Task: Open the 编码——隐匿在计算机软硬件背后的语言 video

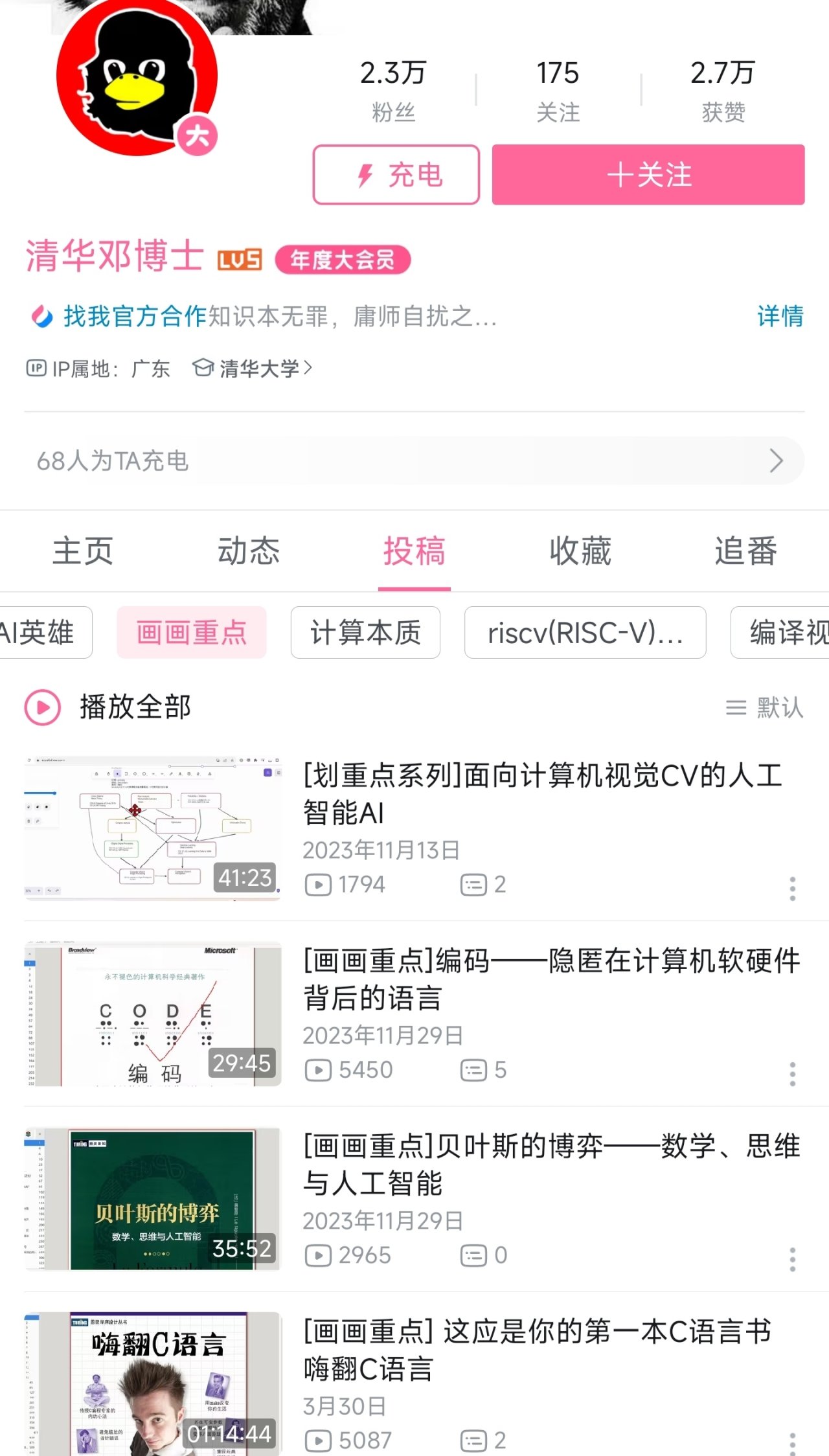Action: pos(551,979)
